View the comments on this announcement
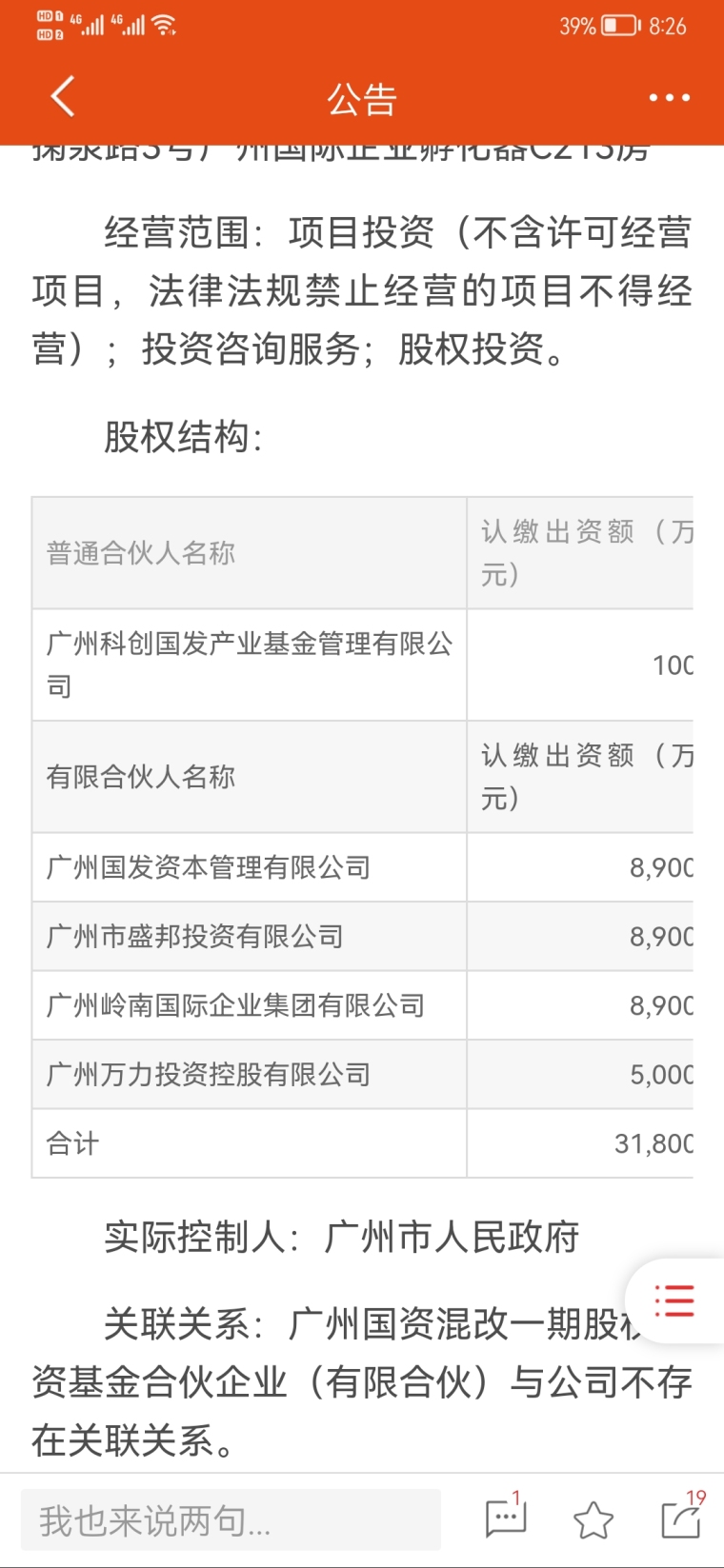724x1568 pixels. click(x=505, y=1518)
